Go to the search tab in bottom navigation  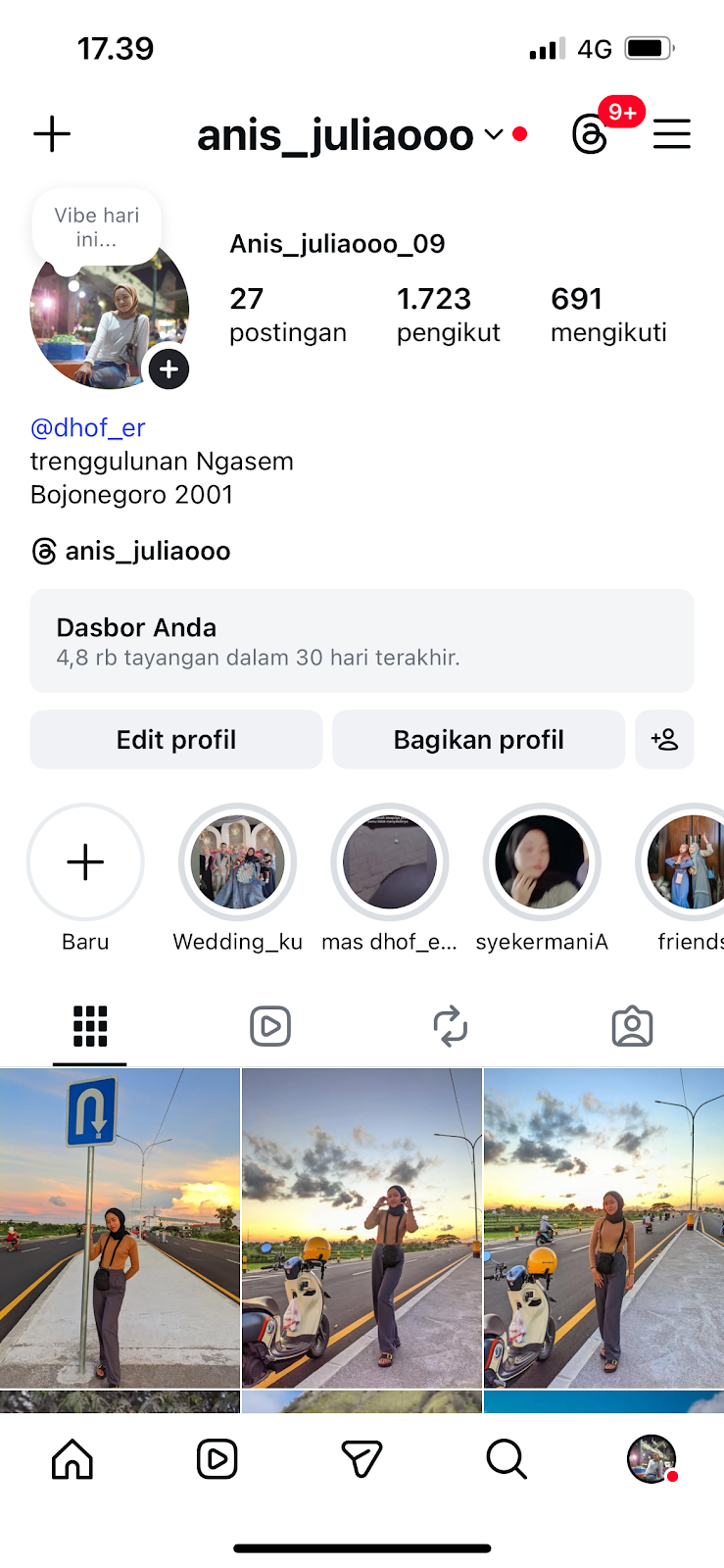[507, 1459]
